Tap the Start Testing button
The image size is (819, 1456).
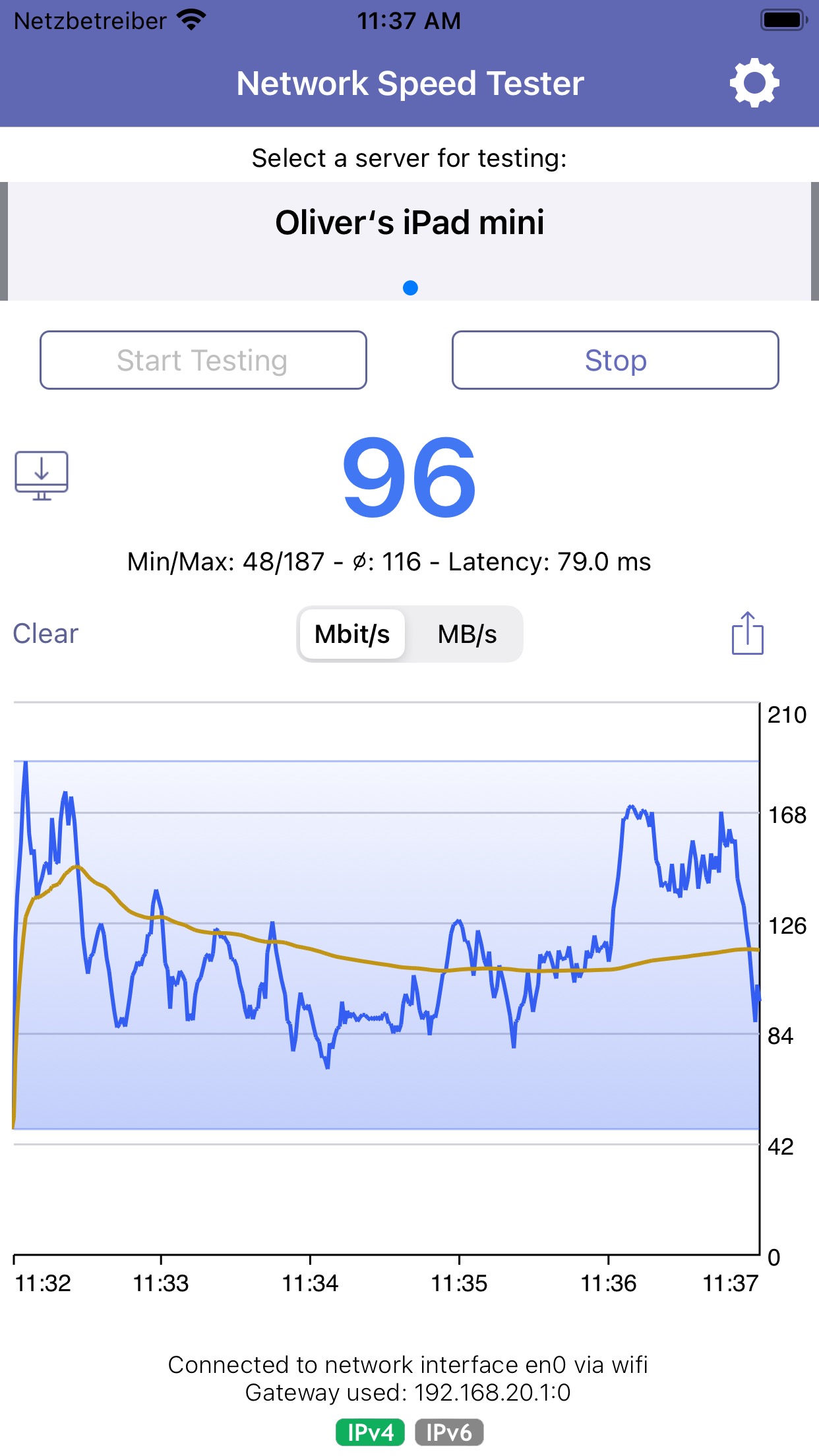click(203, 360)
